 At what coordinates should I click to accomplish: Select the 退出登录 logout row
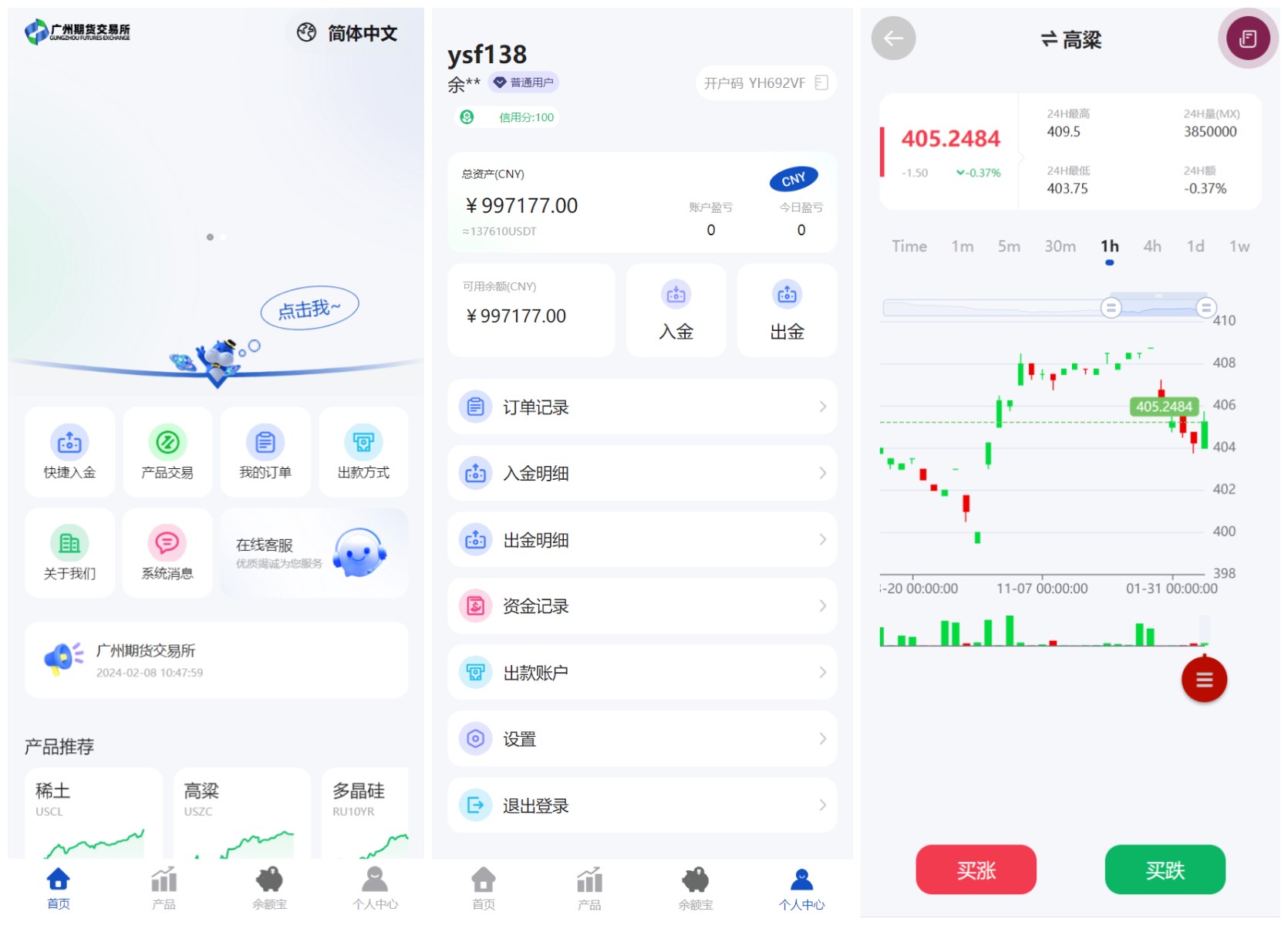pos(642,805)
